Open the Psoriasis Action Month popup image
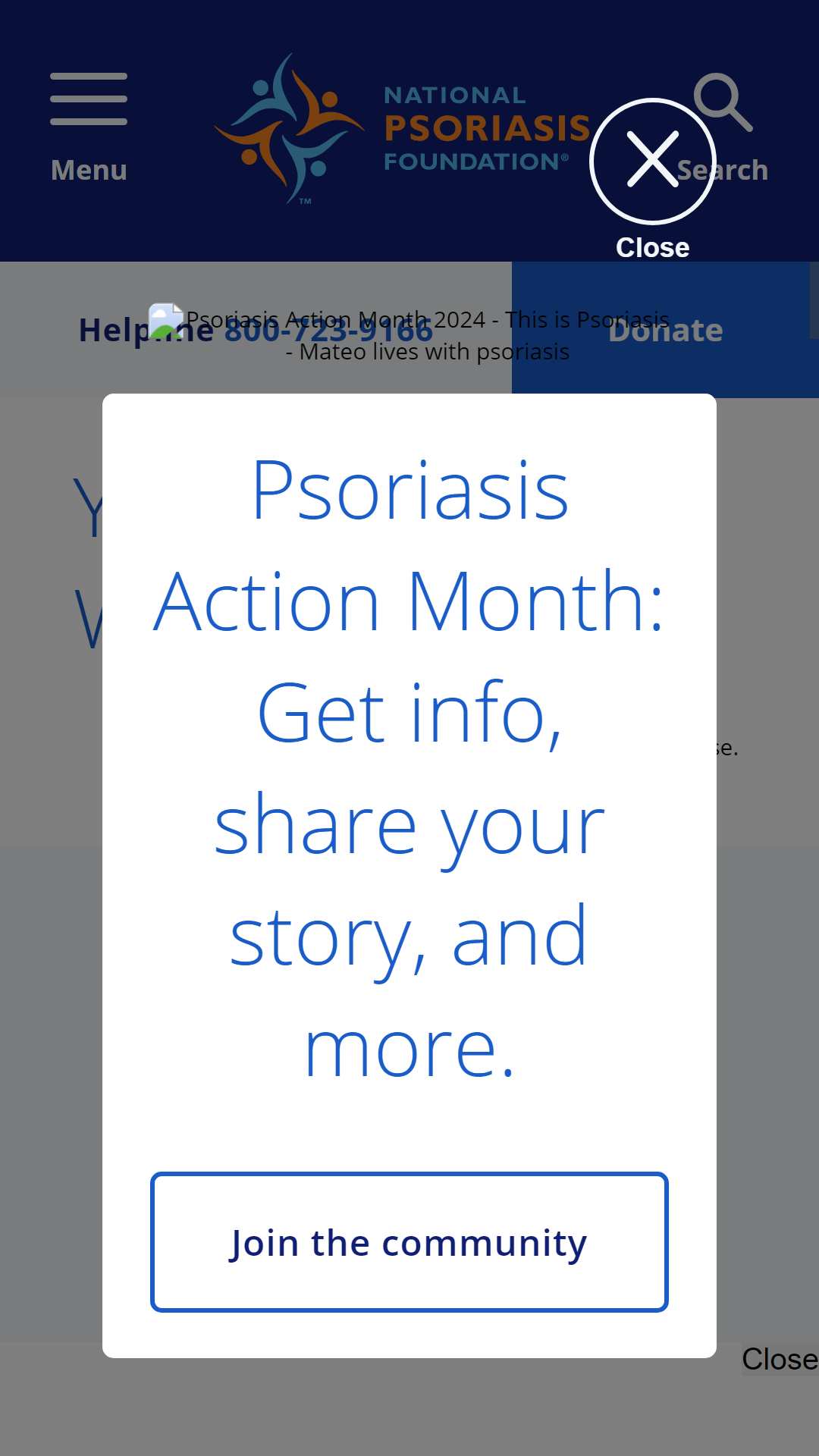819x1456 pixels. pyautogui.click(x=409, y=336)
